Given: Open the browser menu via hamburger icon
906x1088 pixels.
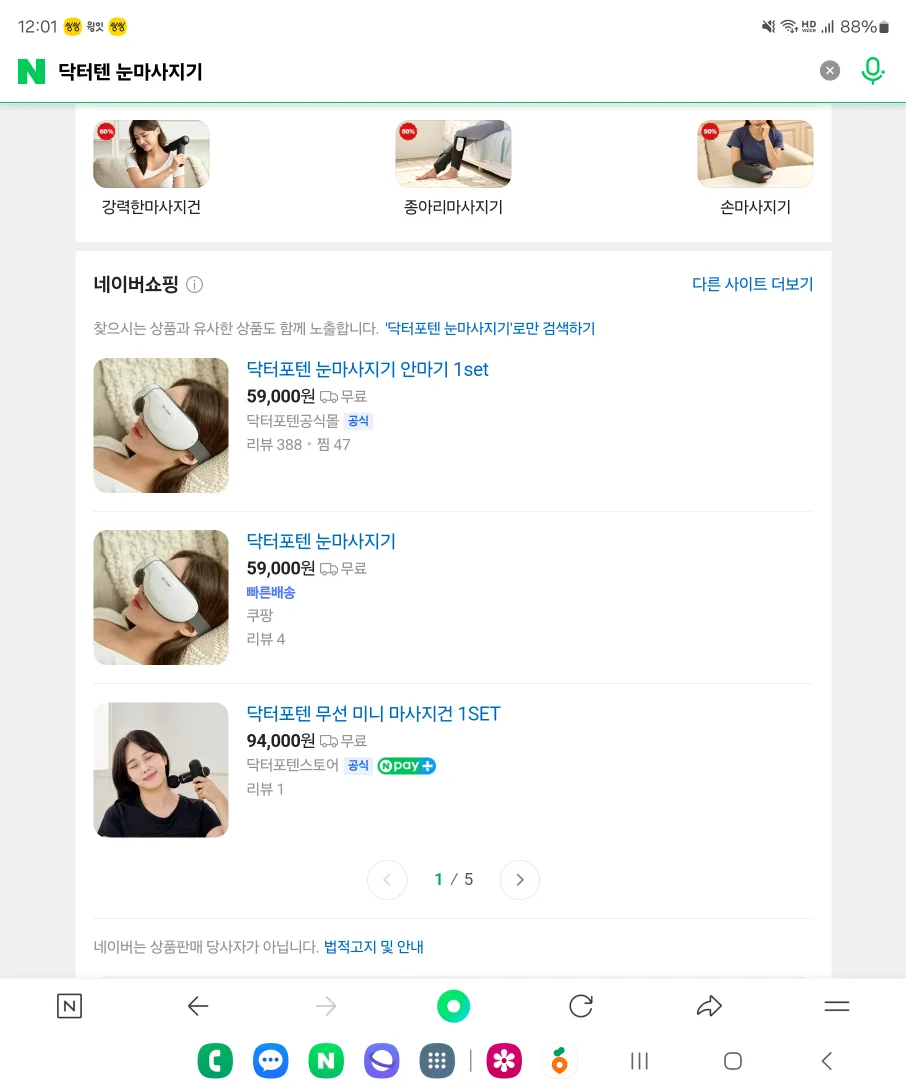Looking at the screenshot, I should [836, 1006].
